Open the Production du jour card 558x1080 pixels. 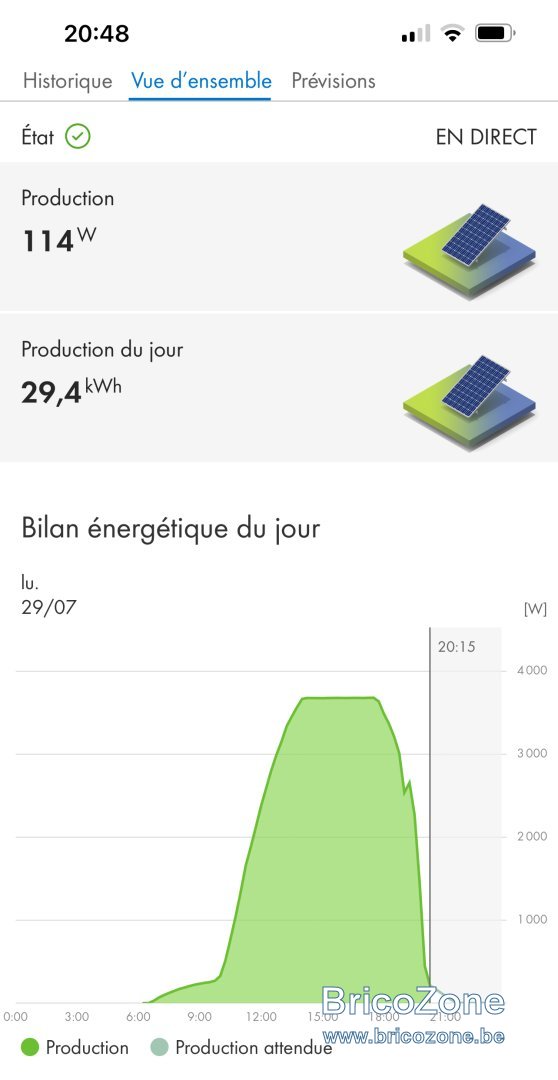click(279, 388)
